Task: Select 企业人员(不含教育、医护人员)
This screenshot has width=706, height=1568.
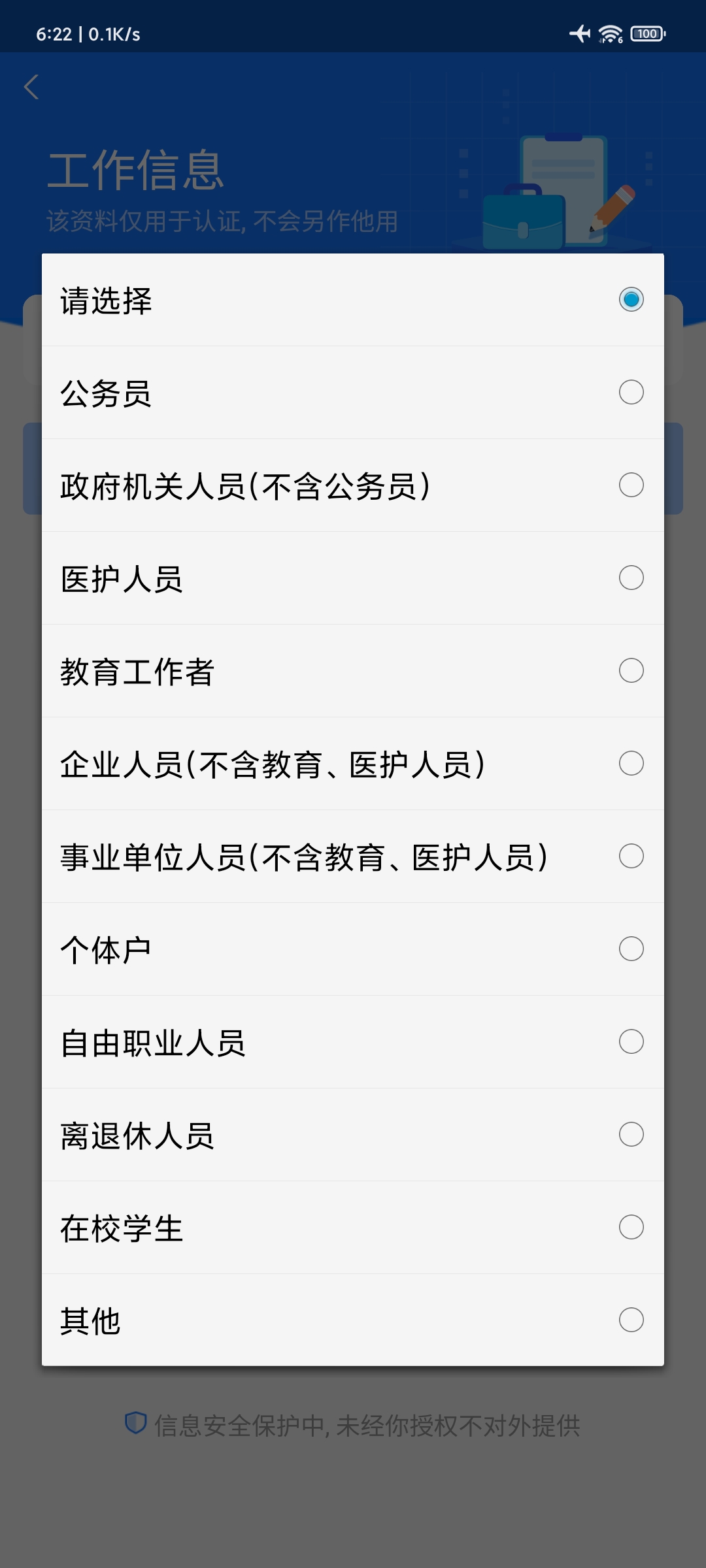Action: click(353, 764)
